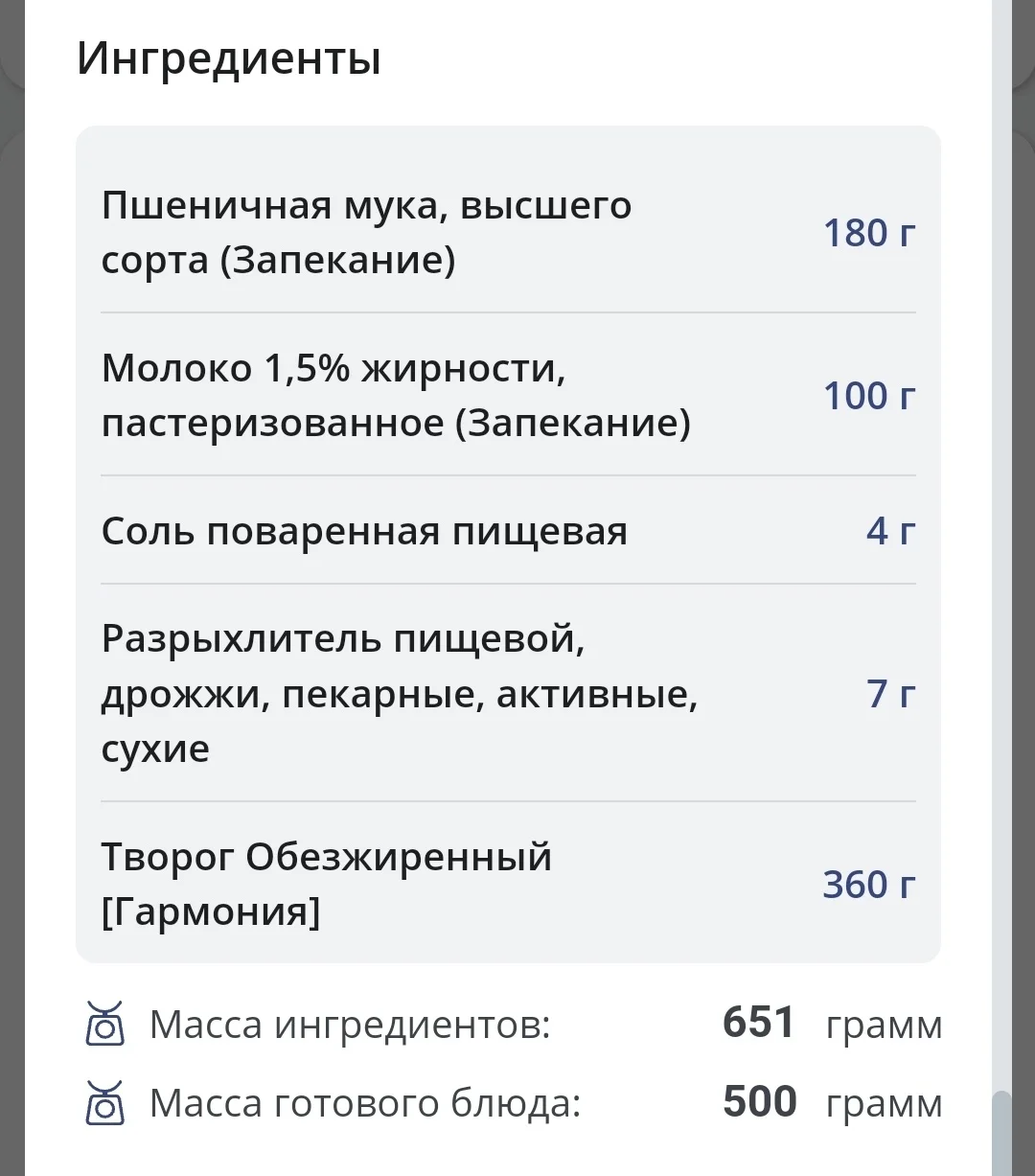Click the 360 г weight for творог
The height and width of the screenshot is (1176, 1035).
tap(869, 884)
